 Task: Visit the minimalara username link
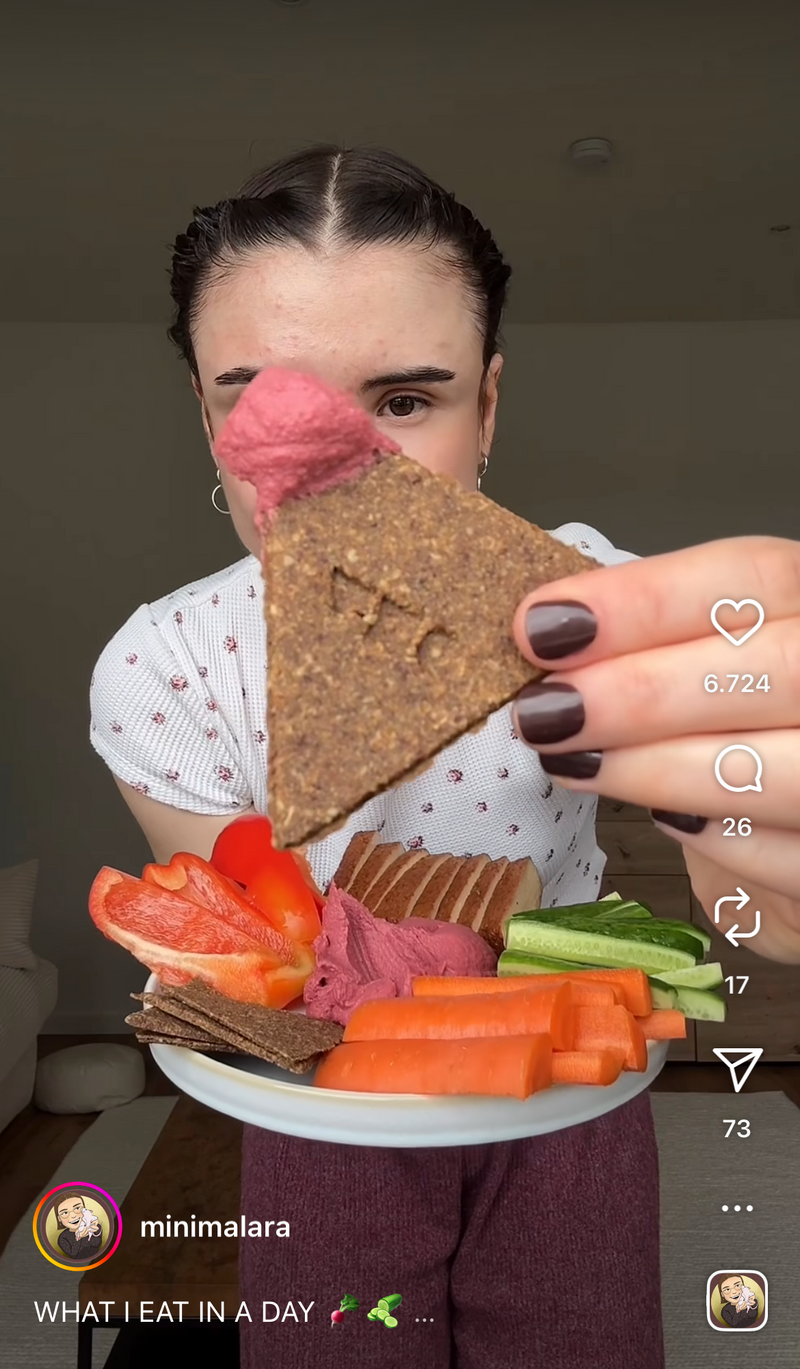click(x=215, y=1227)
